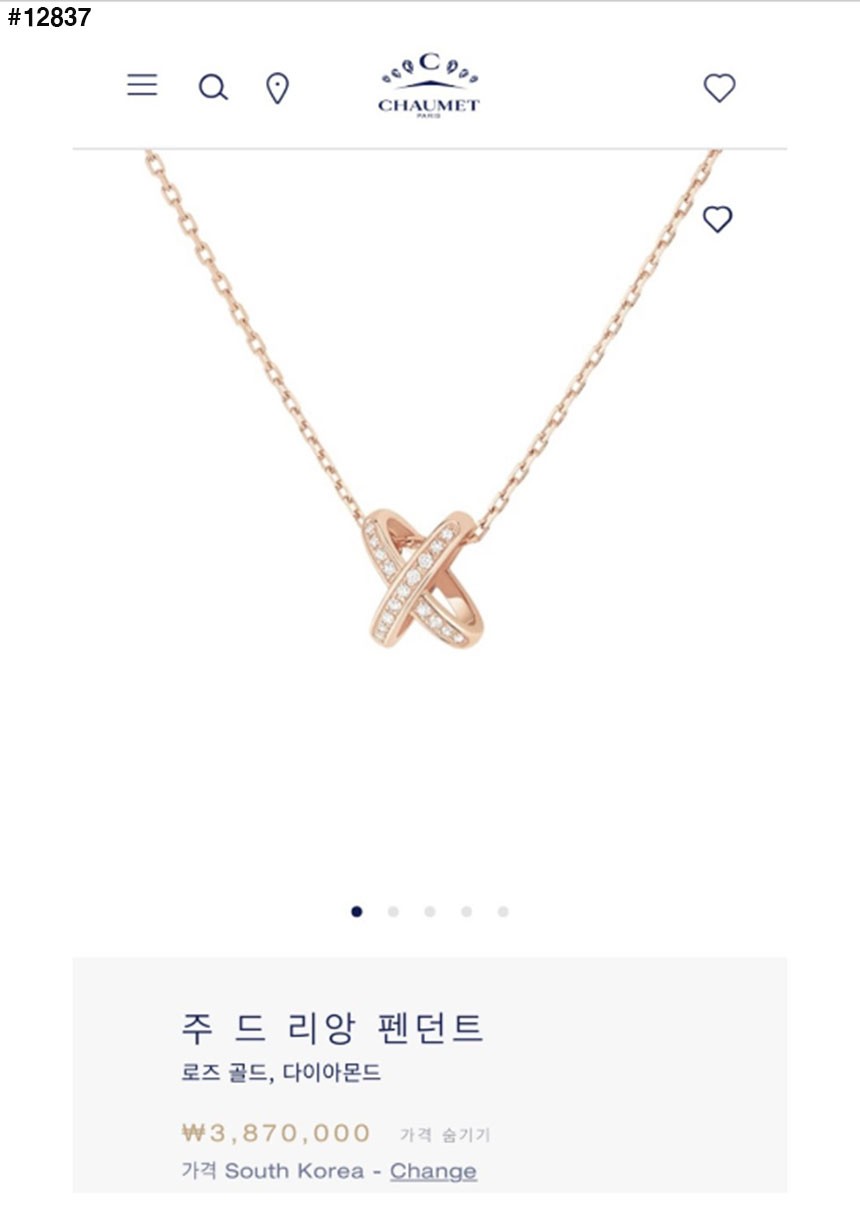
Task: Go home via the CHAUMET PARIS logo
Action: coord(428,86)
